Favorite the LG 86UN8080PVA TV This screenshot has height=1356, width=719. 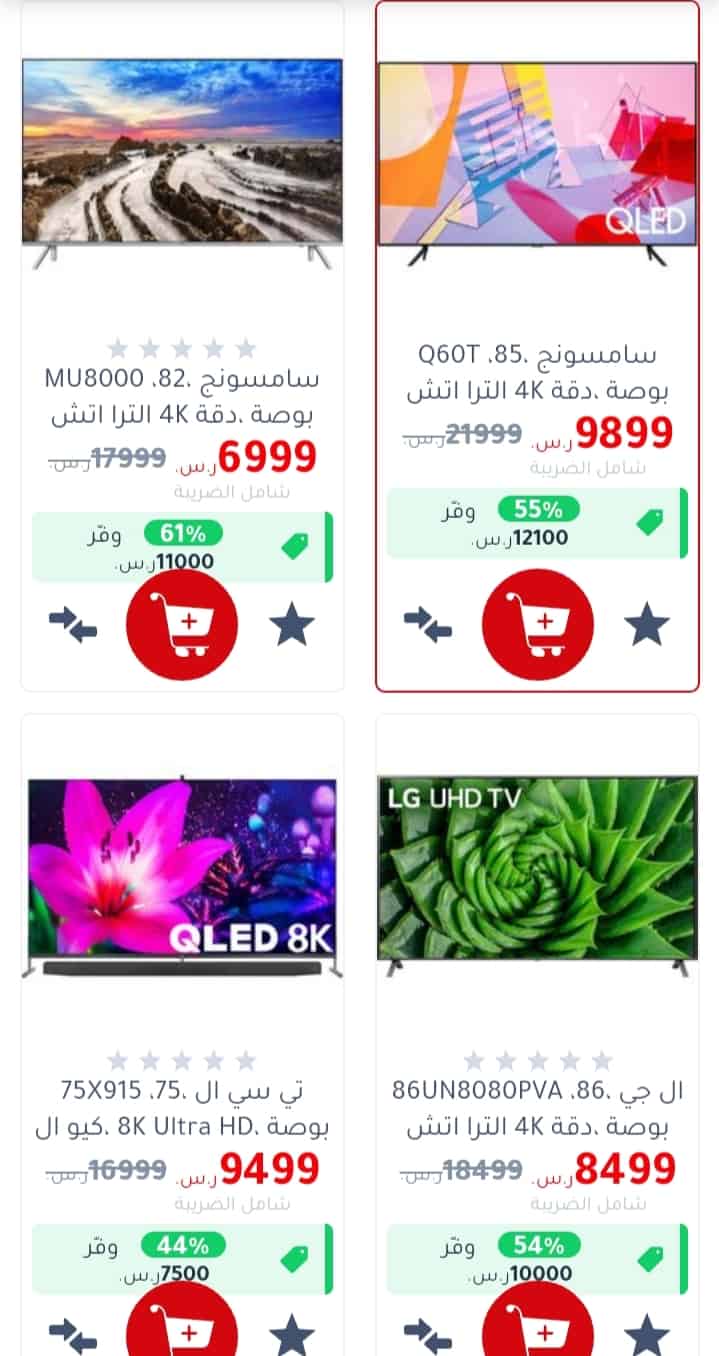pos(647,1335)
